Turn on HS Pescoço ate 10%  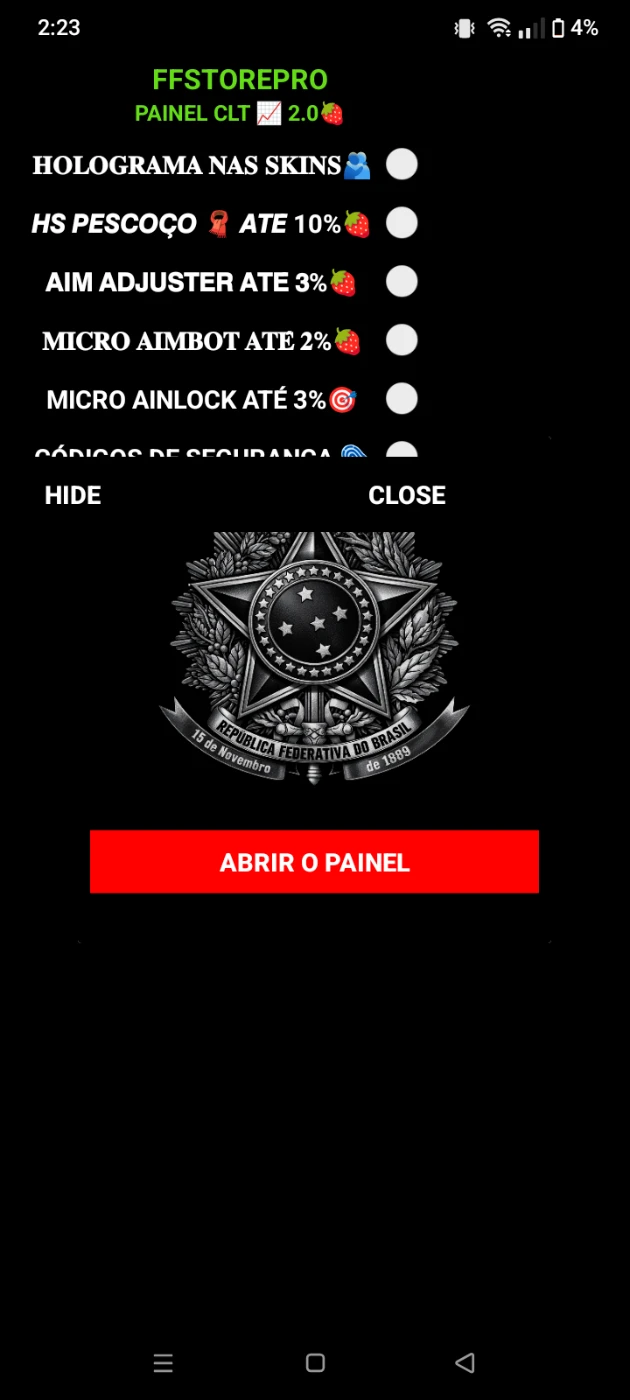pos(401,223)
